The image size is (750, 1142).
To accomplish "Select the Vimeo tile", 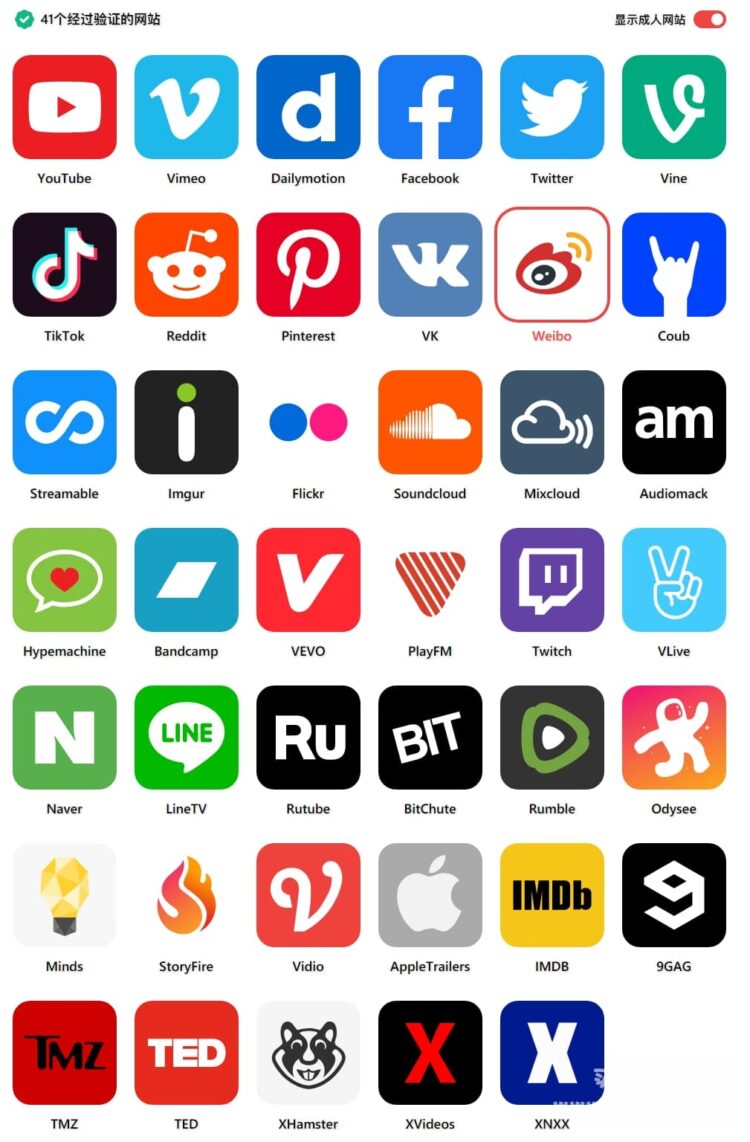I will click(x=186, y=107).
